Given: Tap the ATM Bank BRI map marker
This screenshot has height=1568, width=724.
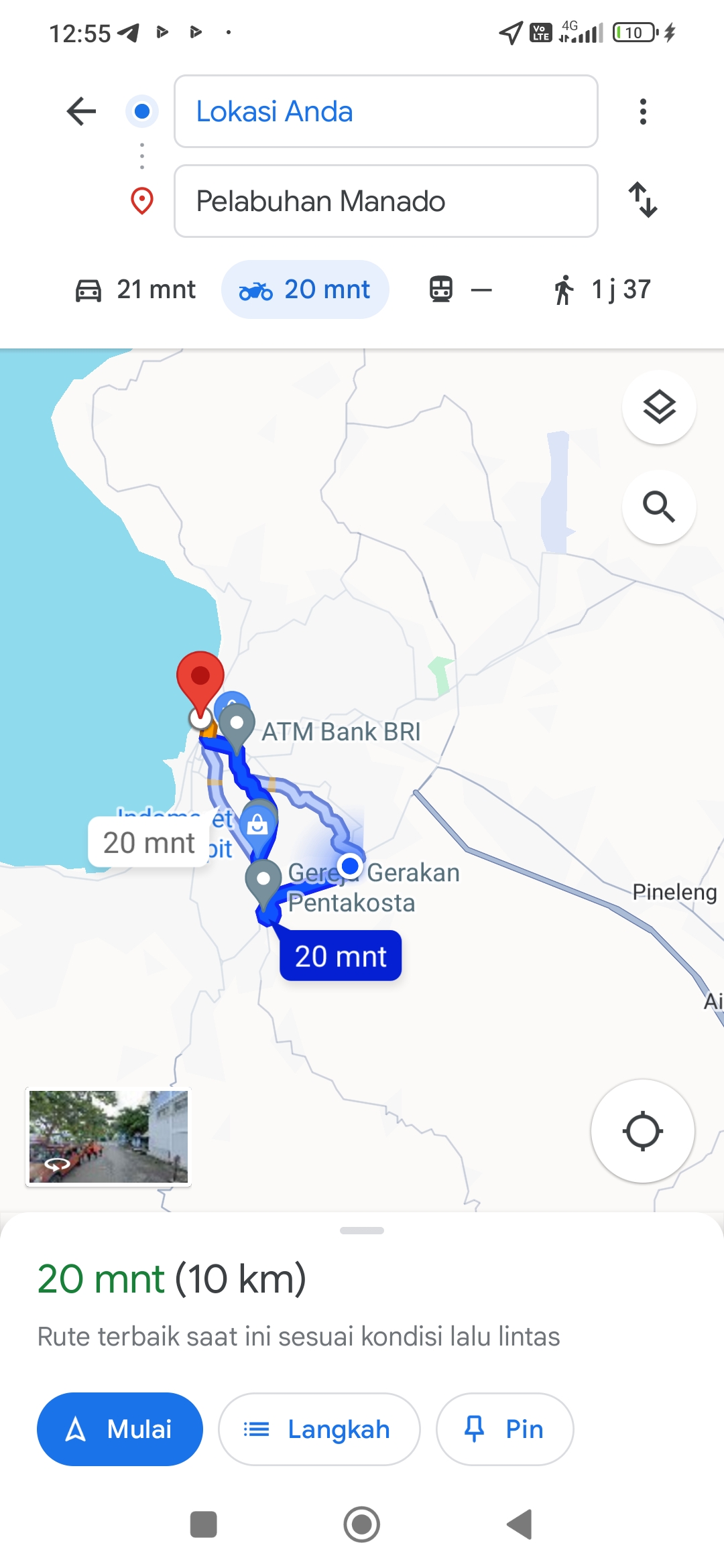Looking at the screenshot, I should pyautogui.click(x=237, y=726).
